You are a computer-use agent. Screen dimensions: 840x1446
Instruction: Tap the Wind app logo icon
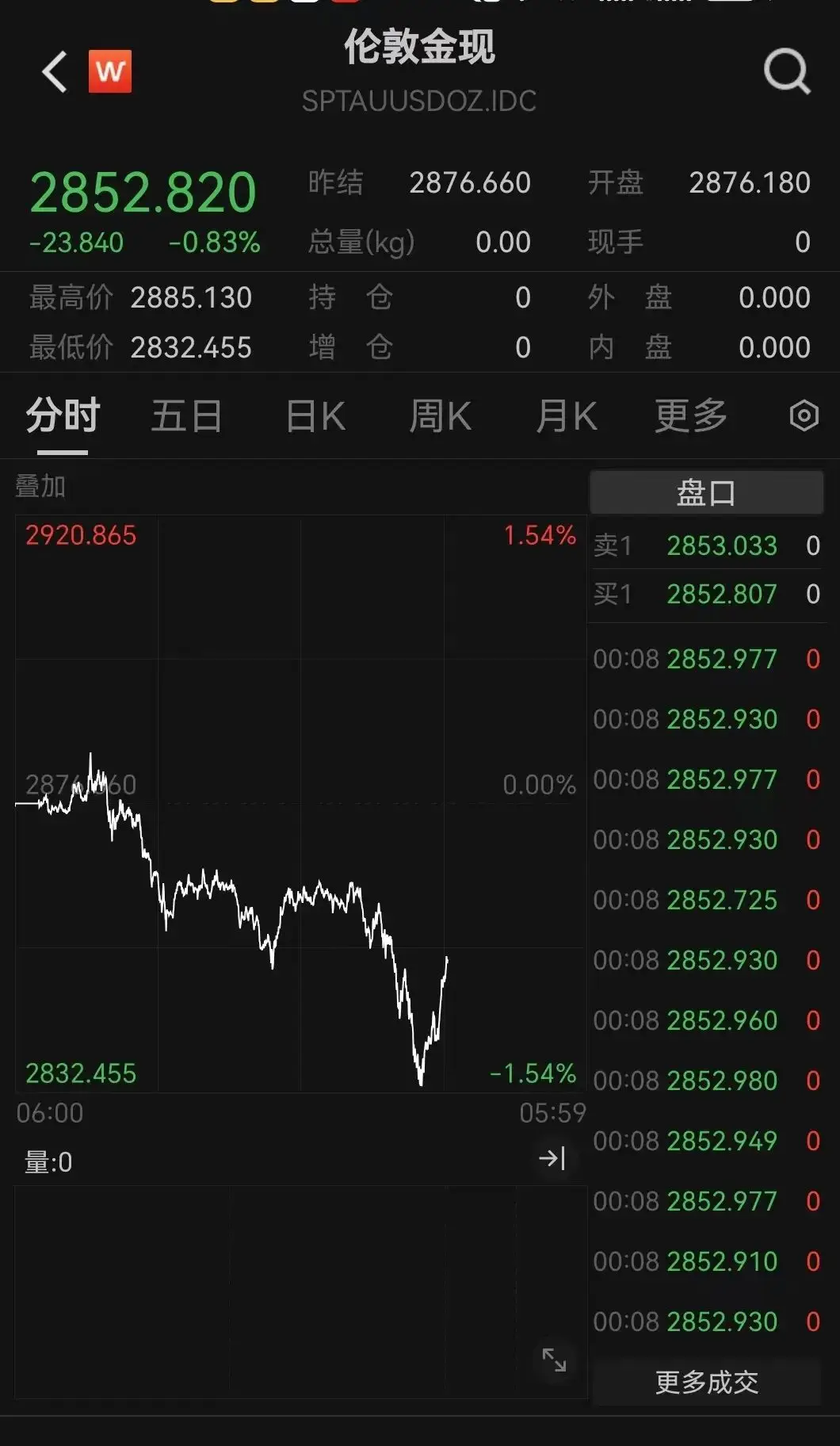[x=111, y=72]
